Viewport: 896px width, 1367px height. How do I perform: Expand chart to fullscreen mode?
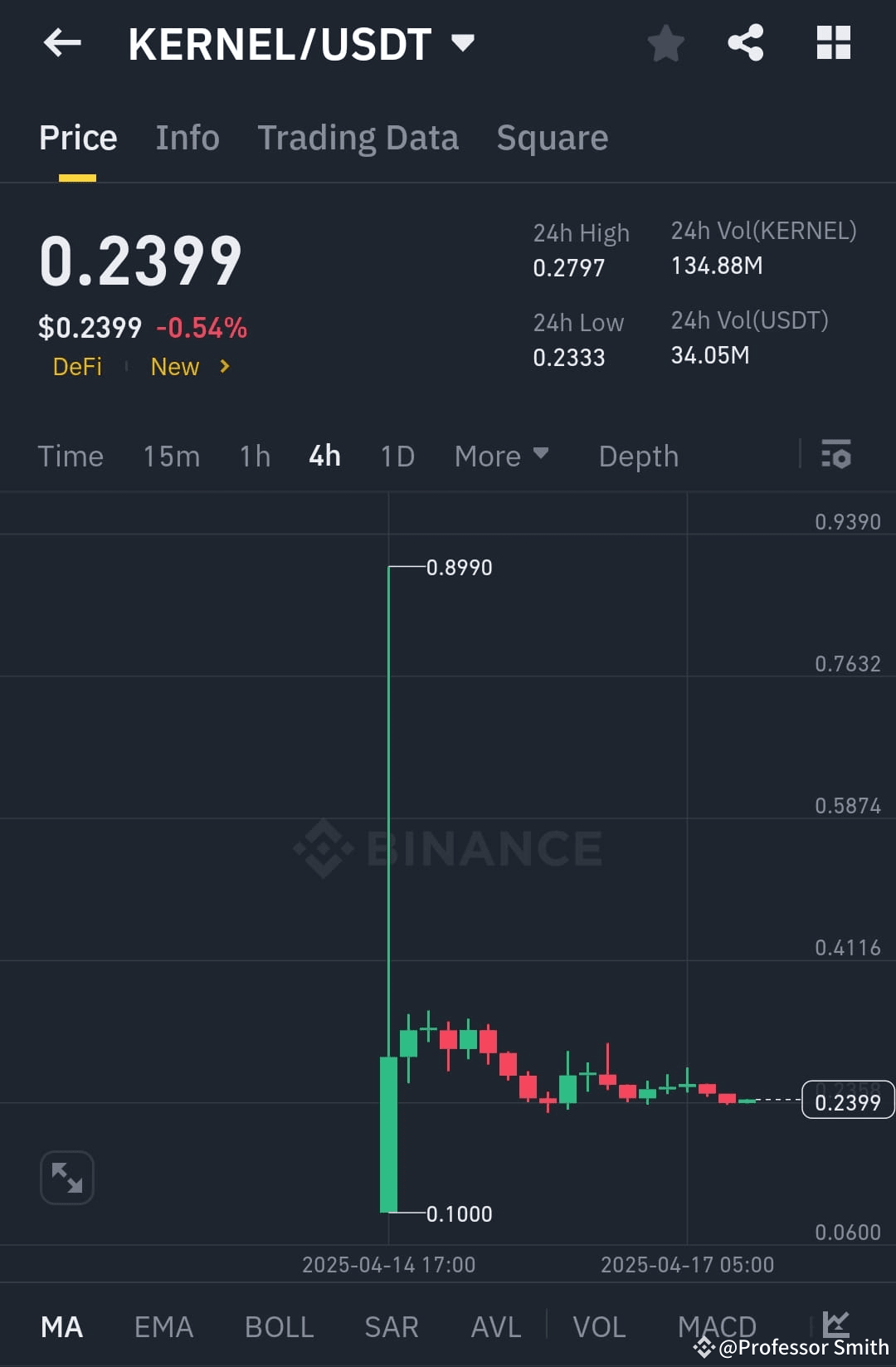point(66,1177)
